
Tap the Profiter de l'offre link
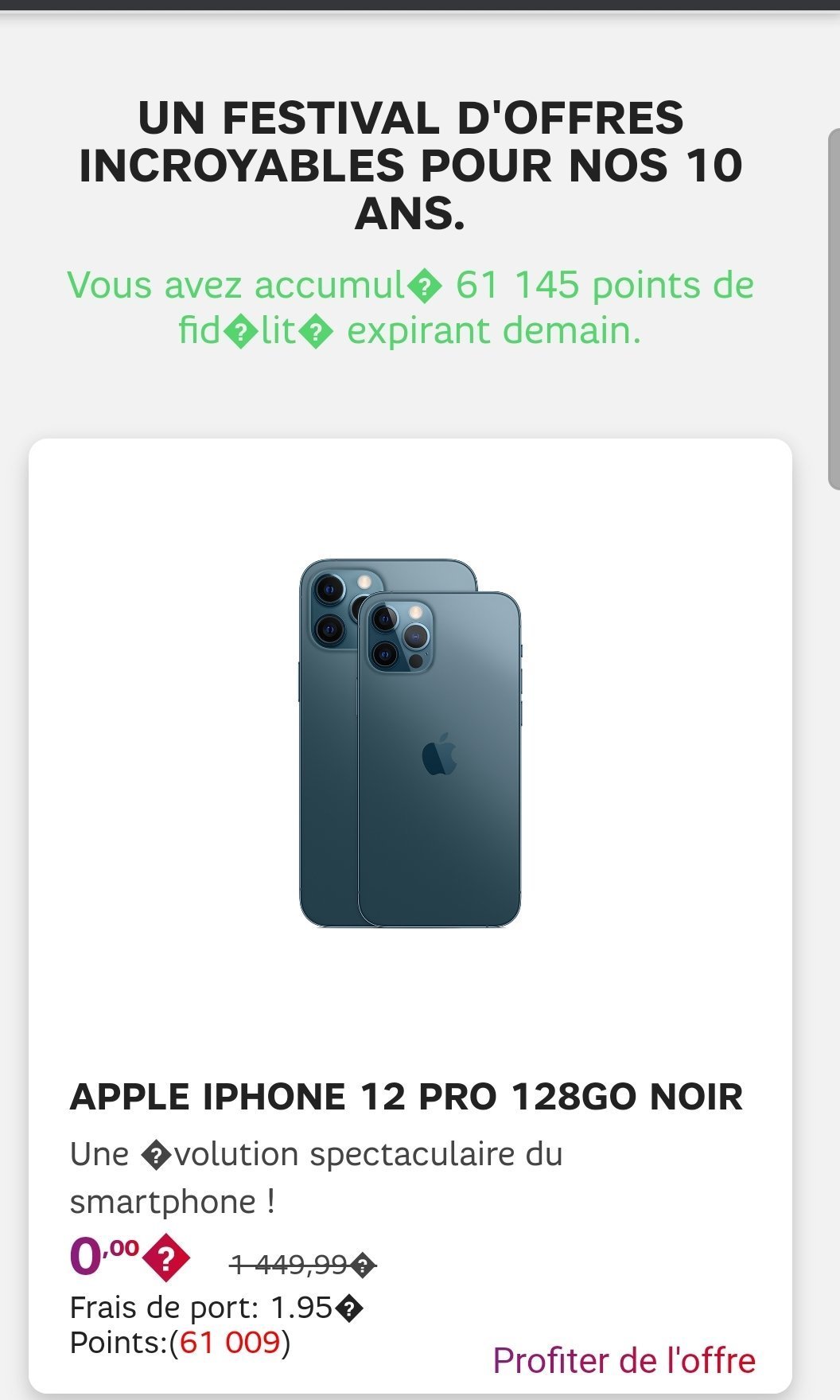pos(624,1360)
